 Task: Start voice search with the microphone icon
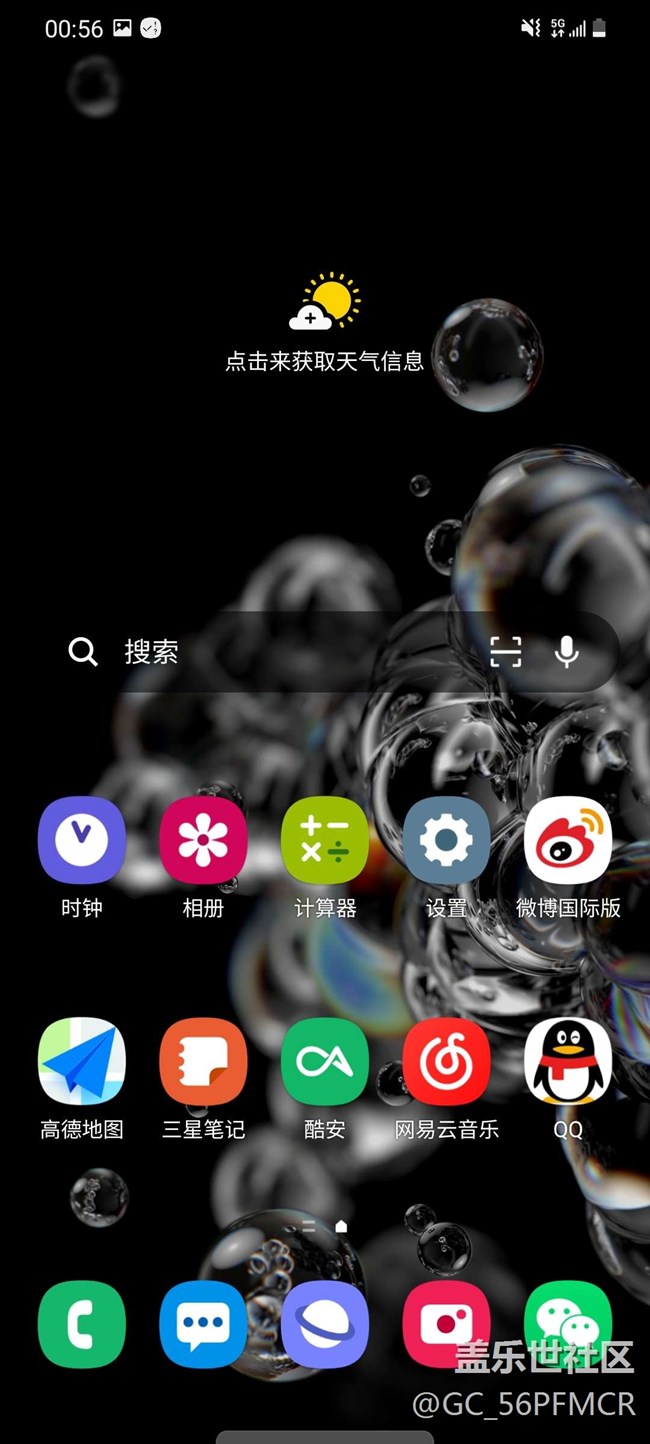tap(567, 652)
